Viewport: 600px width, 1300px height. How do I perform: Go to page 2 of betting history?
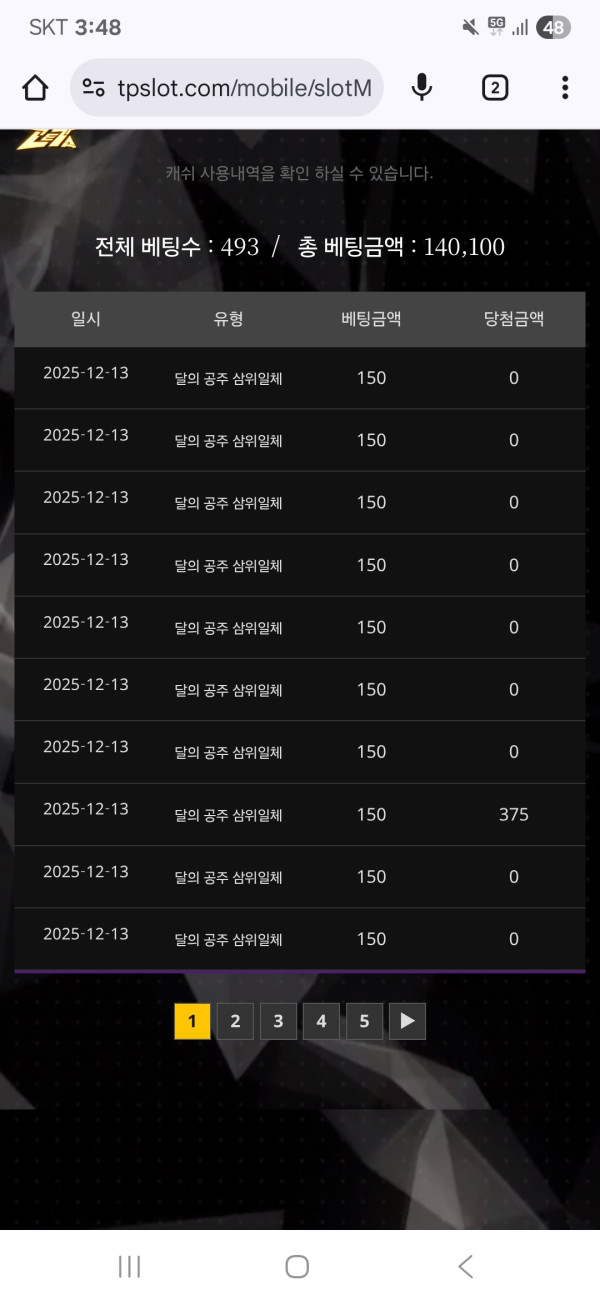click(x=235, y=1021)
